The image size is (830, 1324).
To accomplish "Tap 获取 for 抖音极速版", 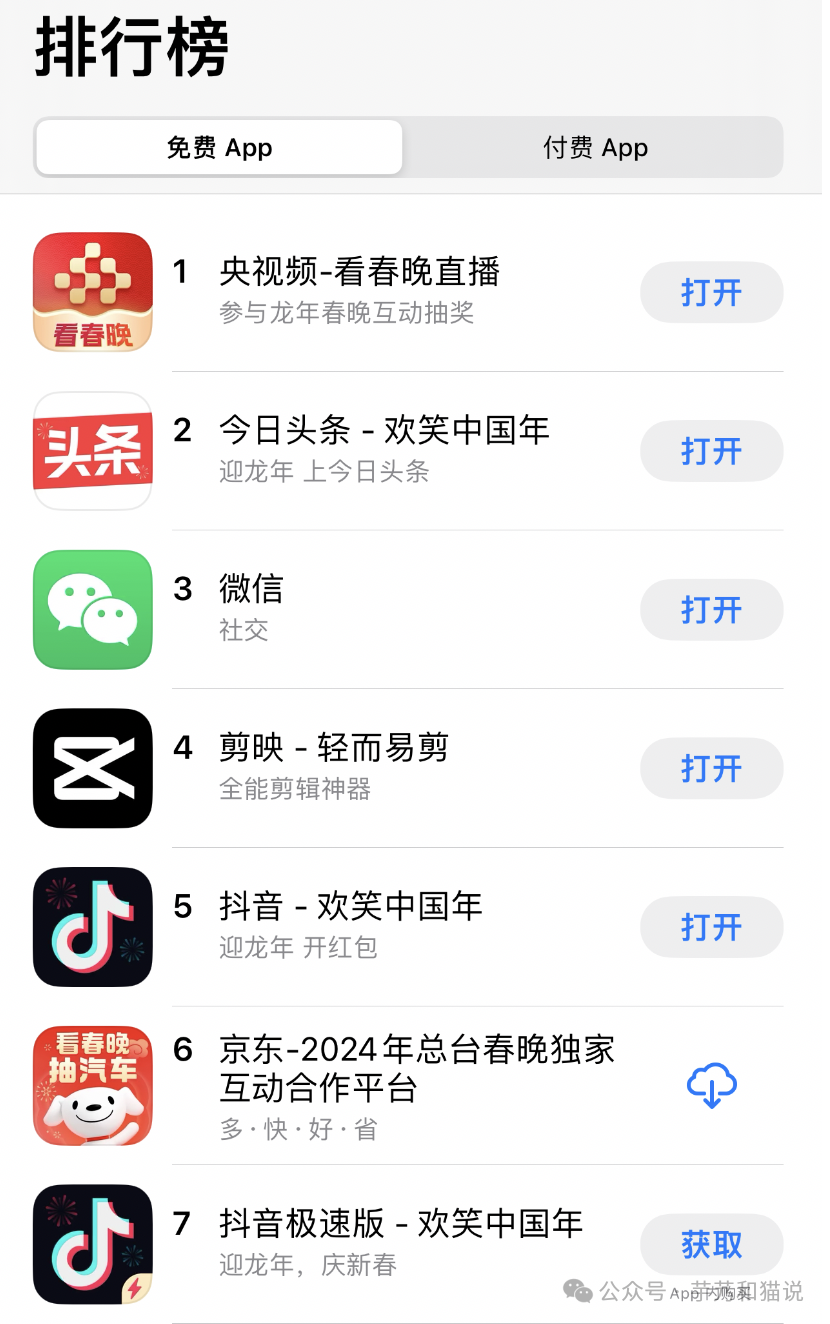I will (711, 1245).
